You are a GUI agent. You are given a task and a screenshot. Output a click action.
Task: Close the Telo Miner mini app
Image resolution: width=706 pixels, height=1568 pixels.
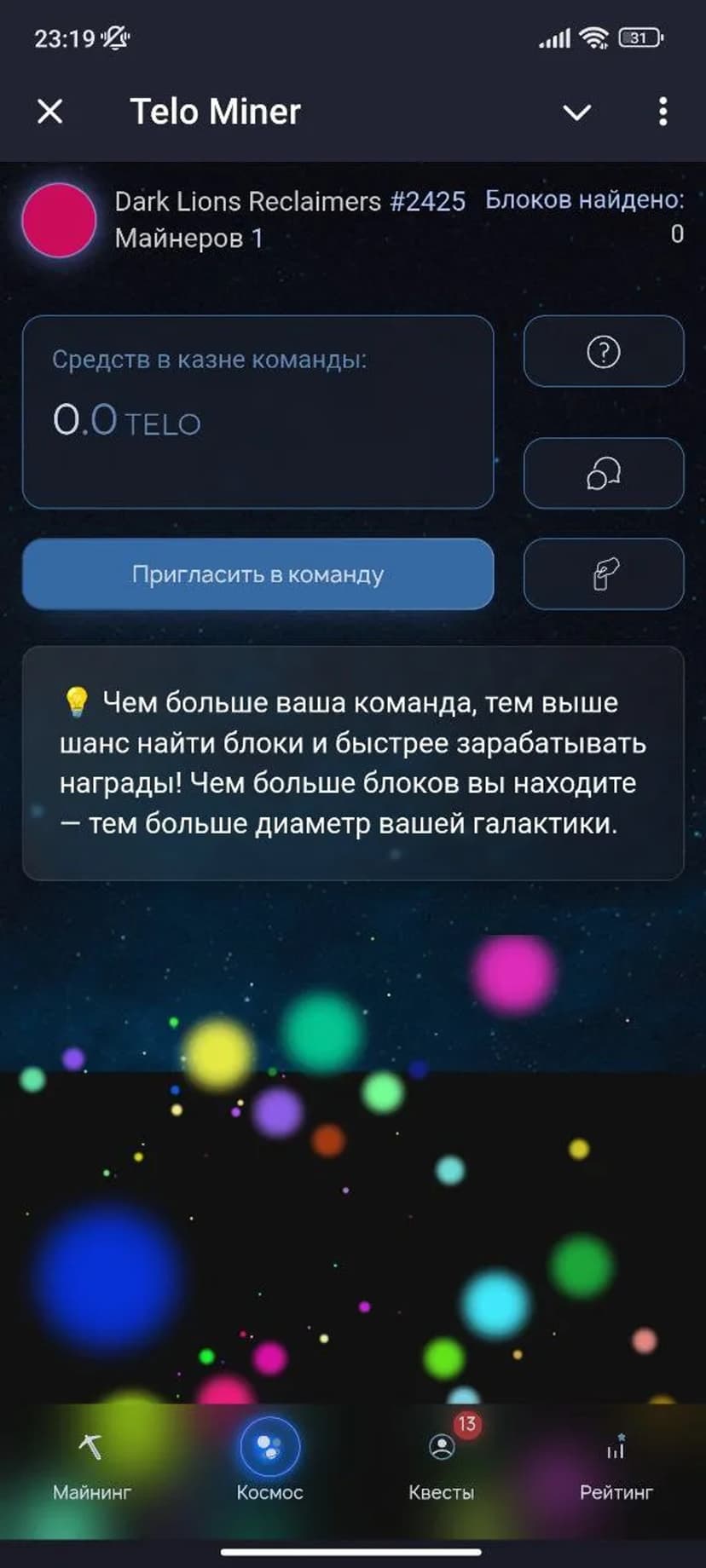50,112
